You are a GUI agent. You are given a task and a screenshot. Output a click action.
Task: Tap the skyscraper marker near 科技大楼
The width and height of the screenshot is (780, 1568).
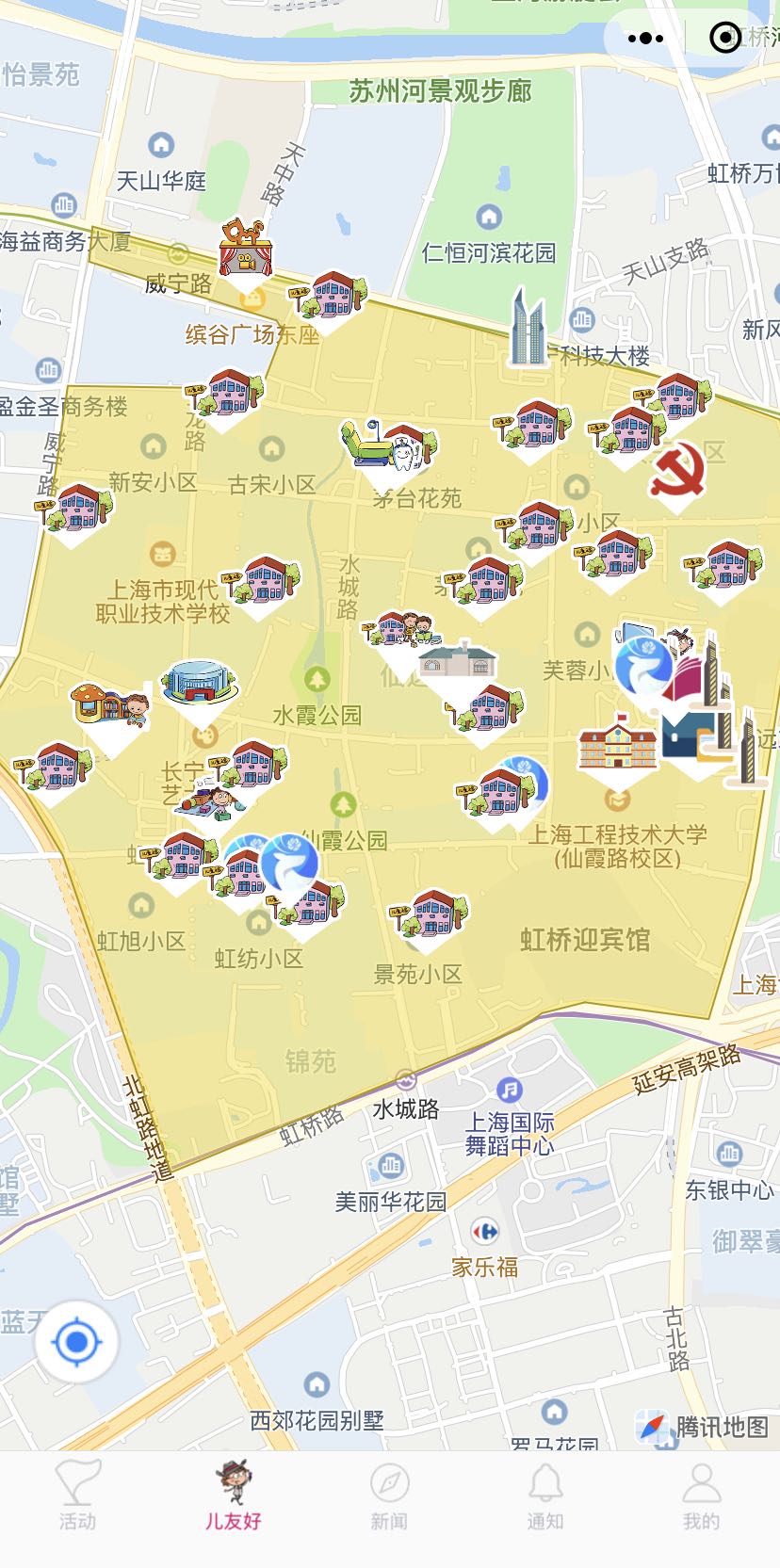coord(527,330)
